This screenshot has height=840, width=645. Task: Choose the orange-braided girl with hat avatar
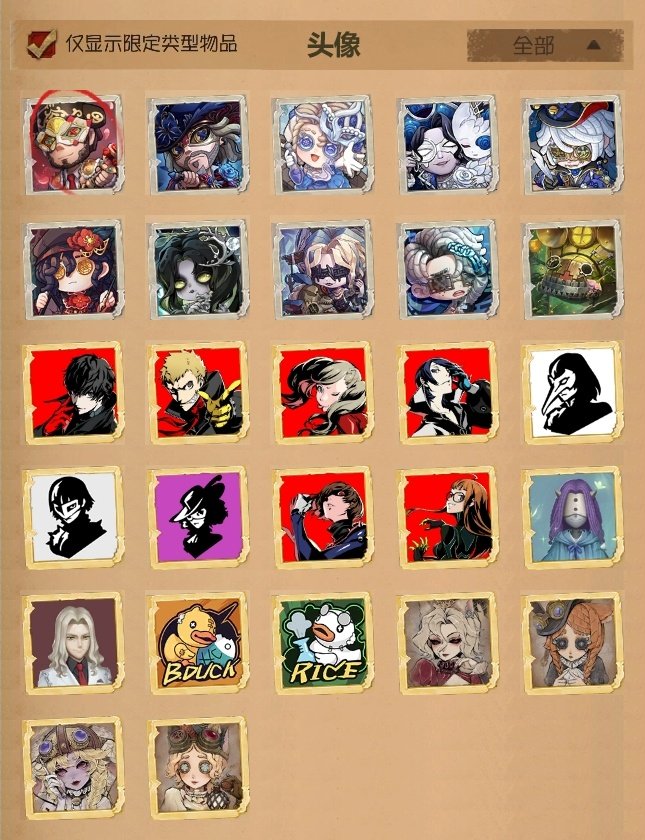(571, 642)
